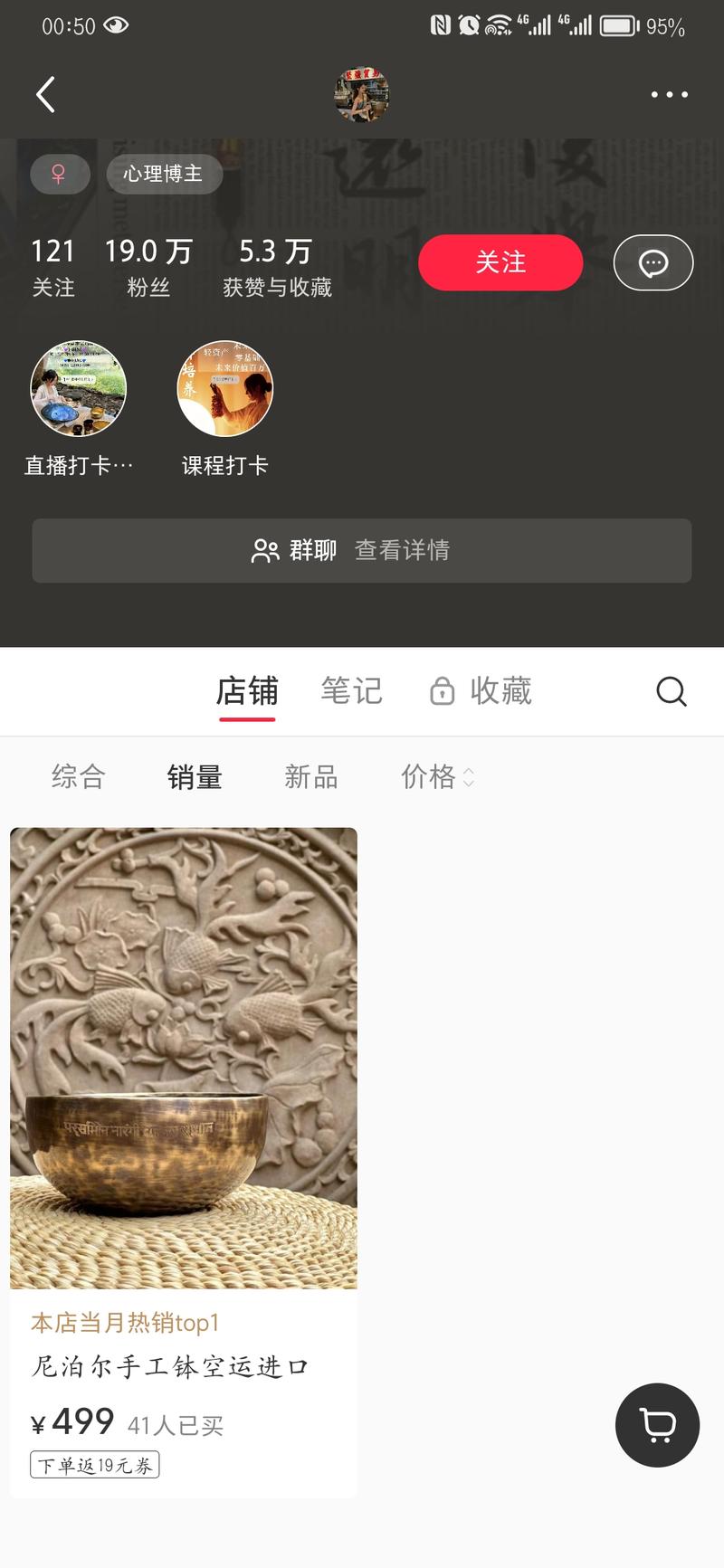Open the floating shopping cart
The height and width of the screenshot is (1568, 724).
(x=657, y=1424)
